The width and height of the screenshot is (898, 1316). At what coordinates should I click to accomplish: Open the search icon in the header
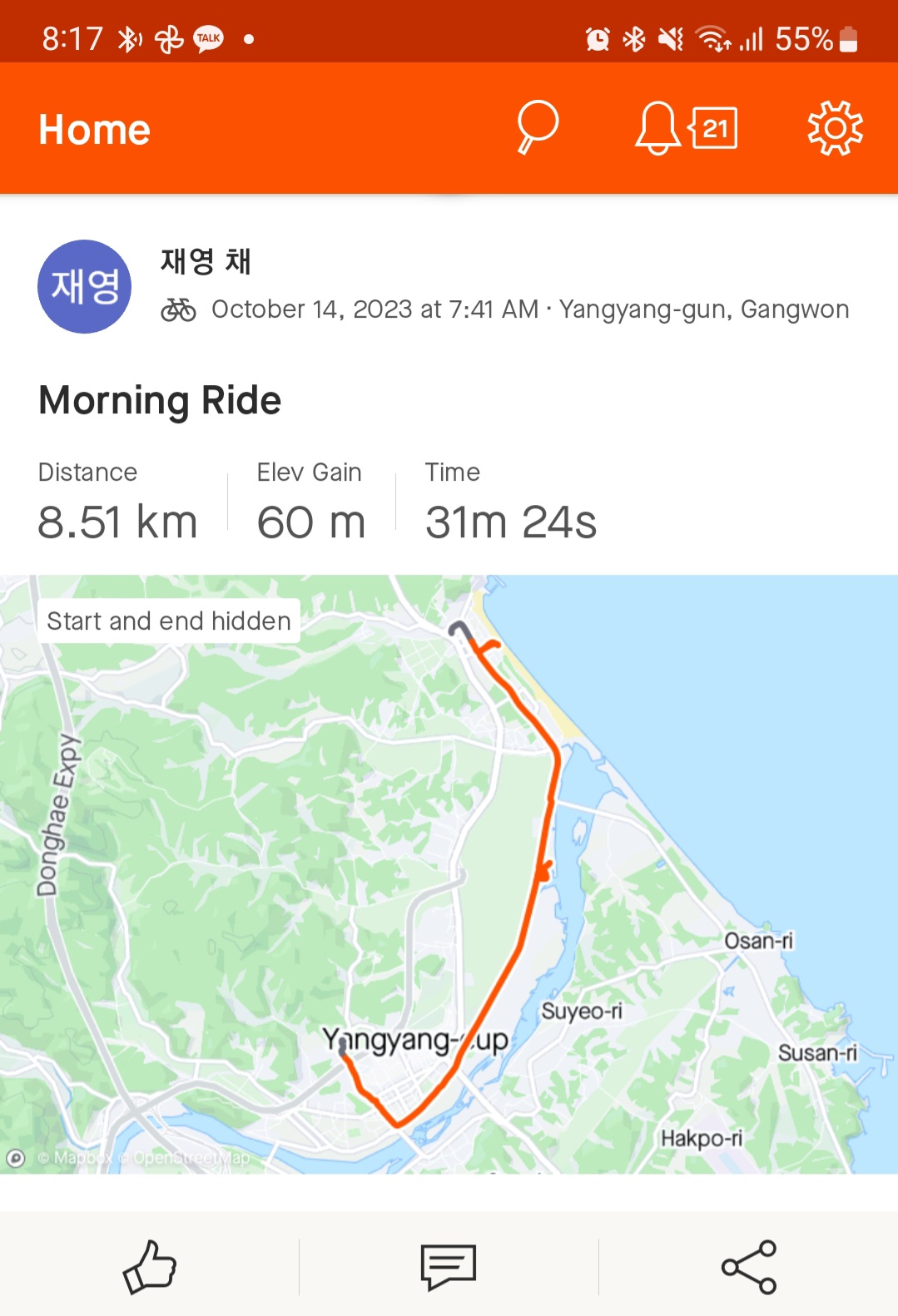pos(537,128)
